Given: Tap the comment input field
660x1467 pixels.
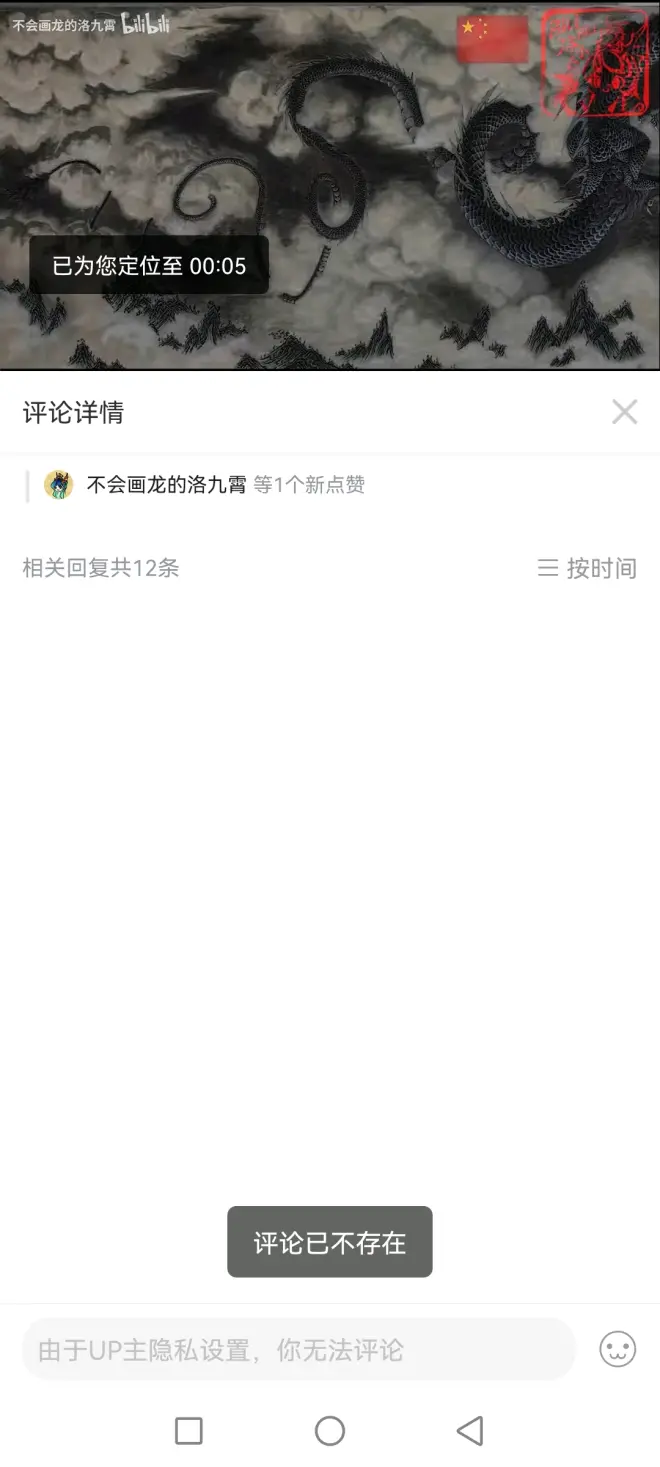Looking at the screenshot, I should [298, 1350].
